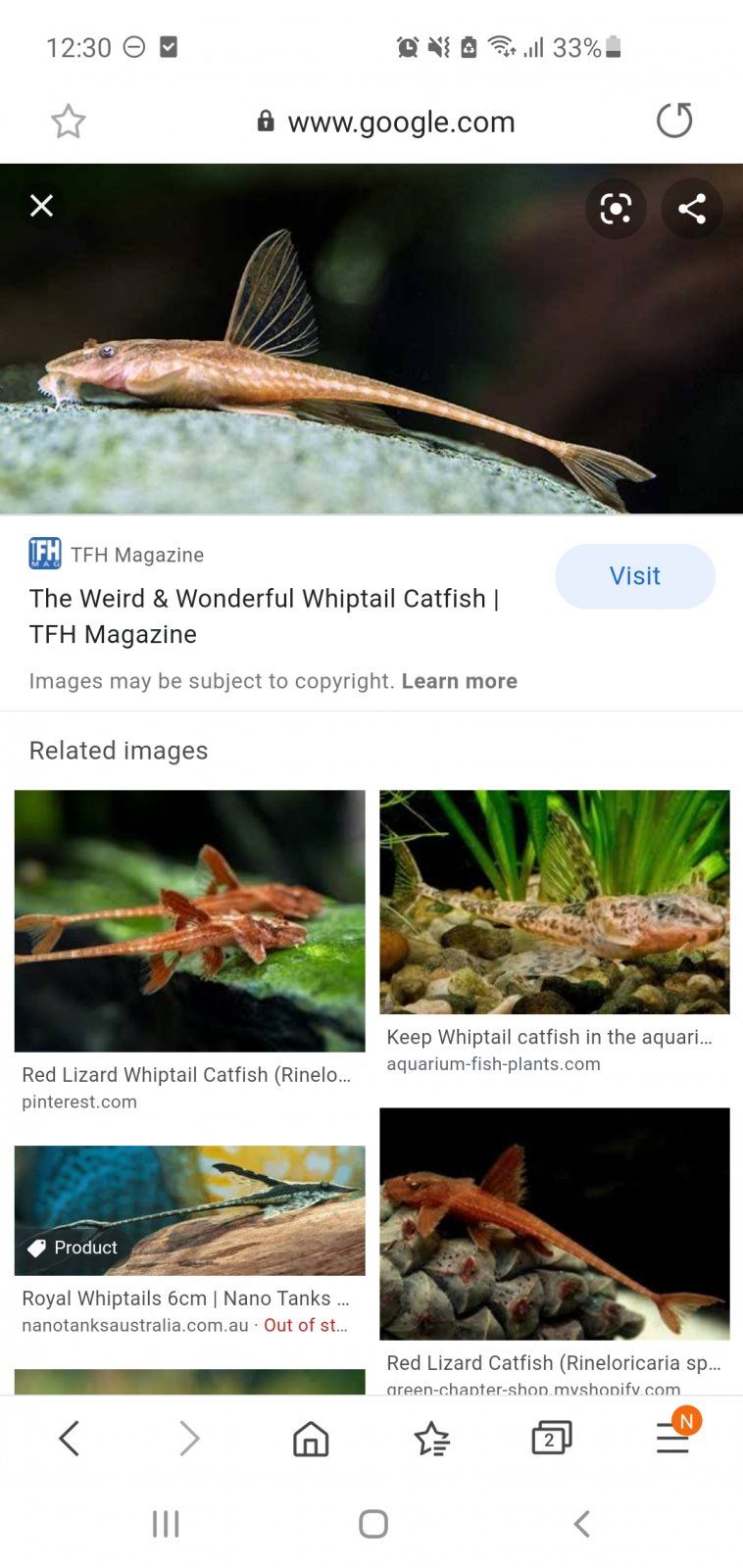Open the Keep Whiptail catfish aquarium image
Viewport: 743px width, 1568px height.
click(554, 902)
